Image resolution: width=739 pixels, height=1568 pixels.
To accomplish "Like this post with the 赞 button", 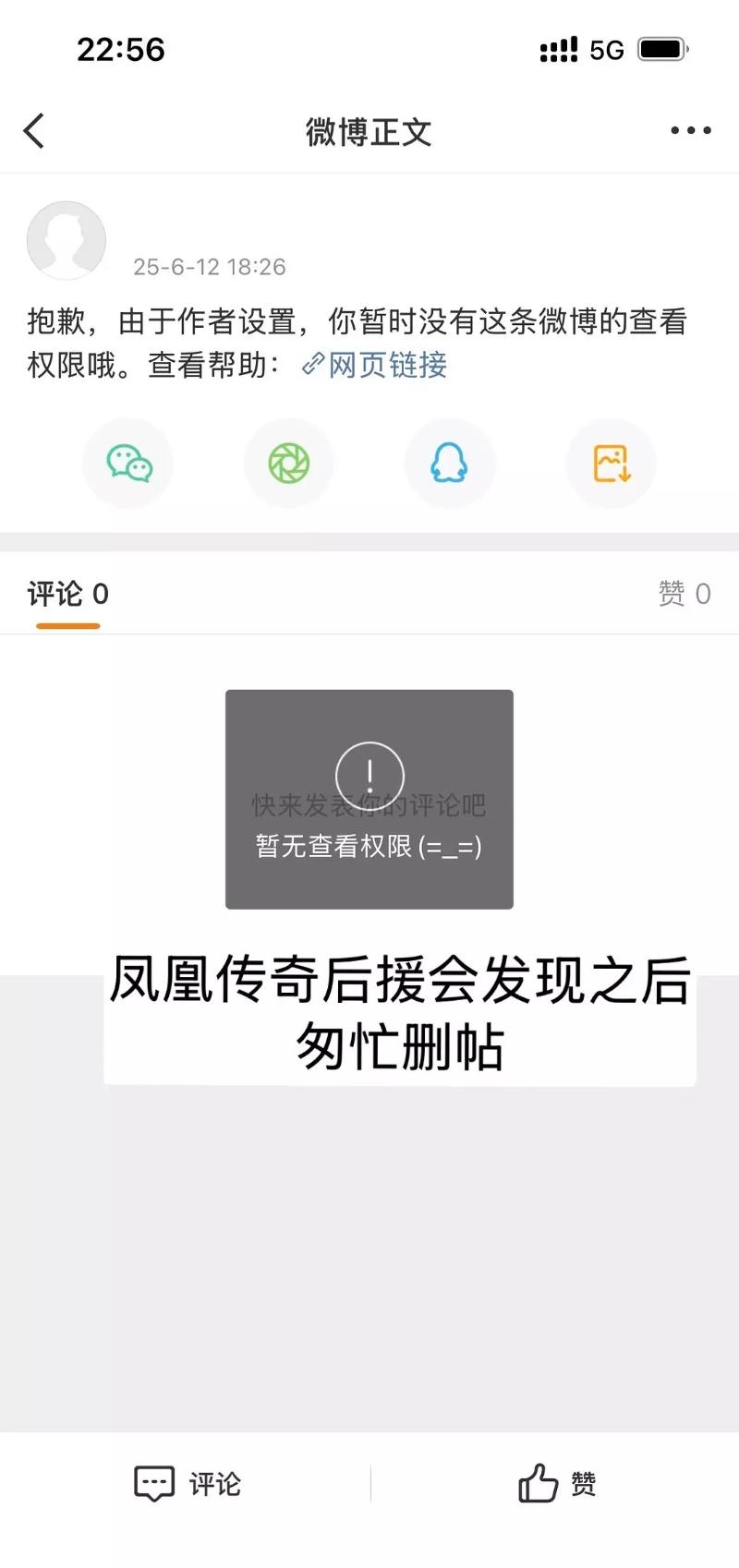I will pyautogui.click(x=556, y=1484).
